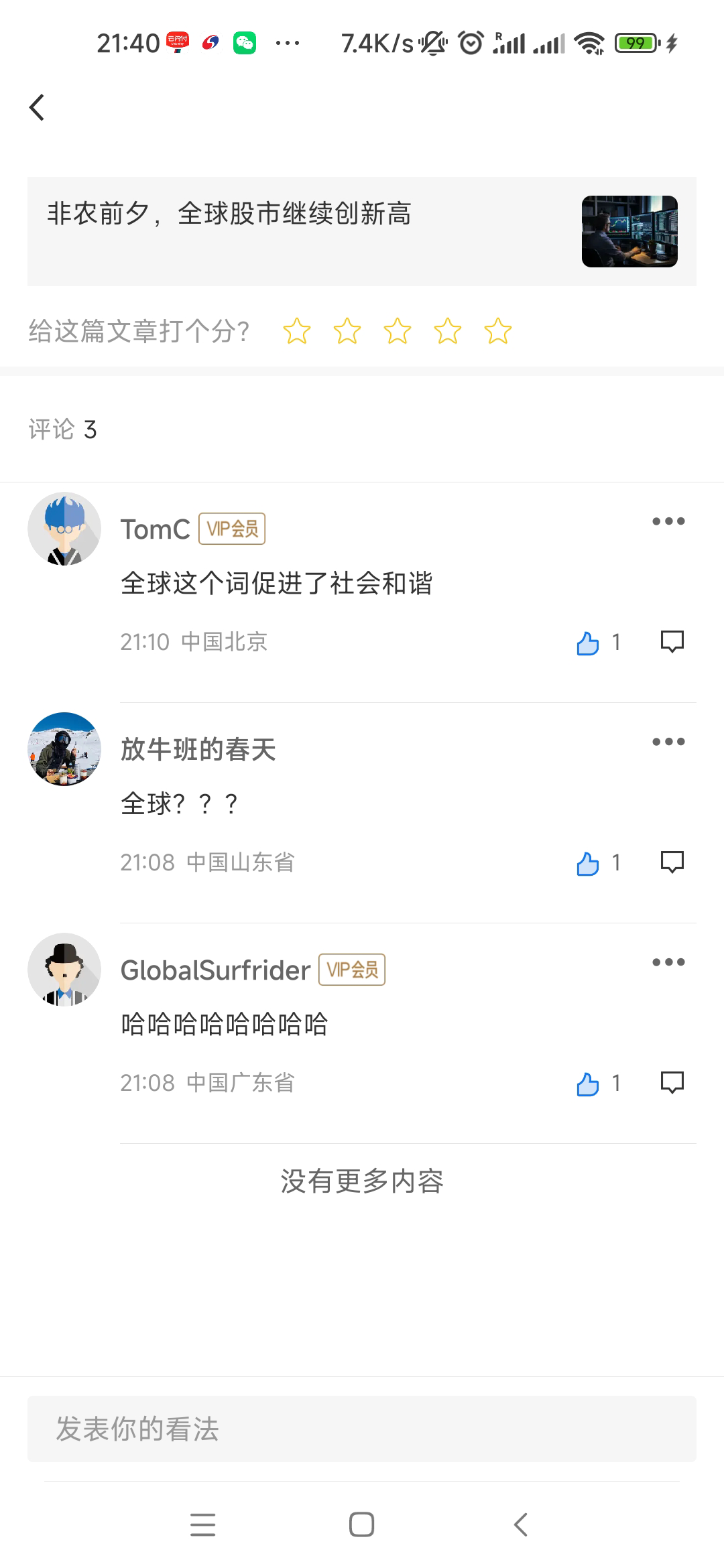The image size is (724, 1568).
Task: Tap the 发表你的看法 comment box
Action: click(x=362, y=1429)
